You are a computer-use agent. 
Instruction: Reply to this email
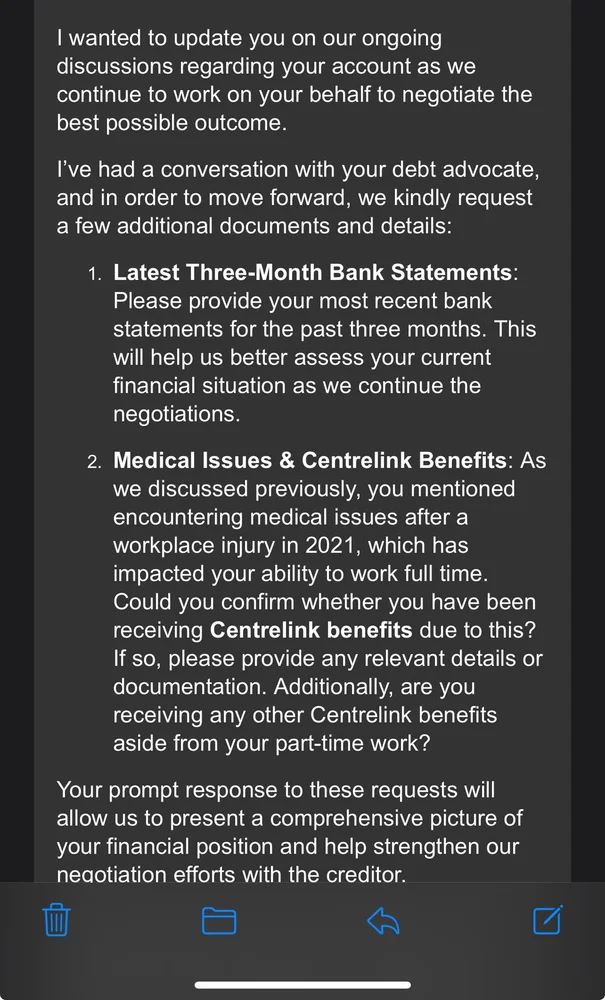click(x=383, y=920)
